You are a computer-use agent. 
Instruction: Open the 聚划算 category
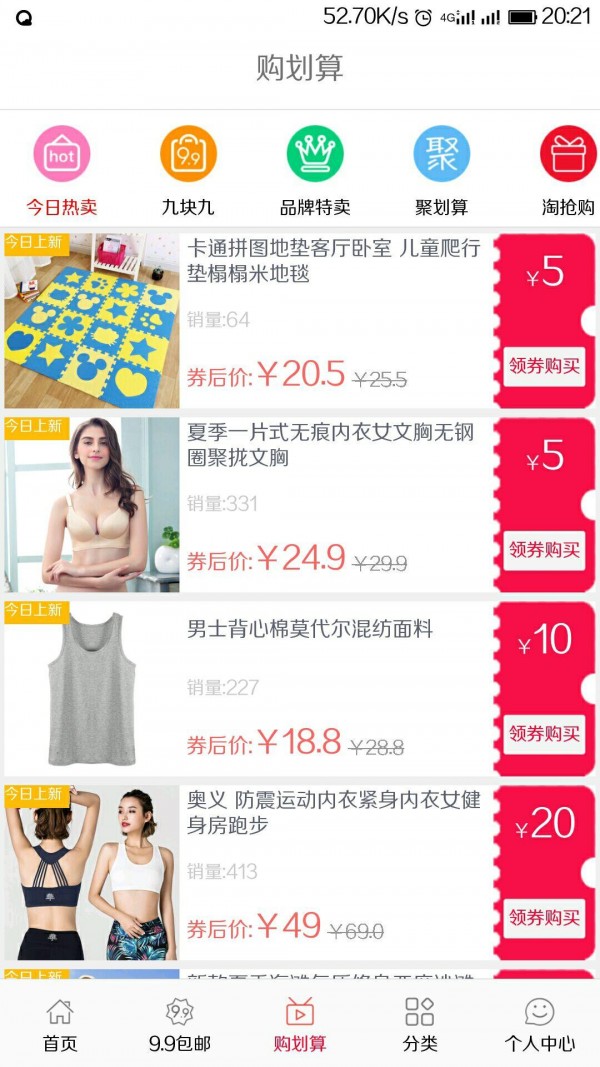[441, 170]
